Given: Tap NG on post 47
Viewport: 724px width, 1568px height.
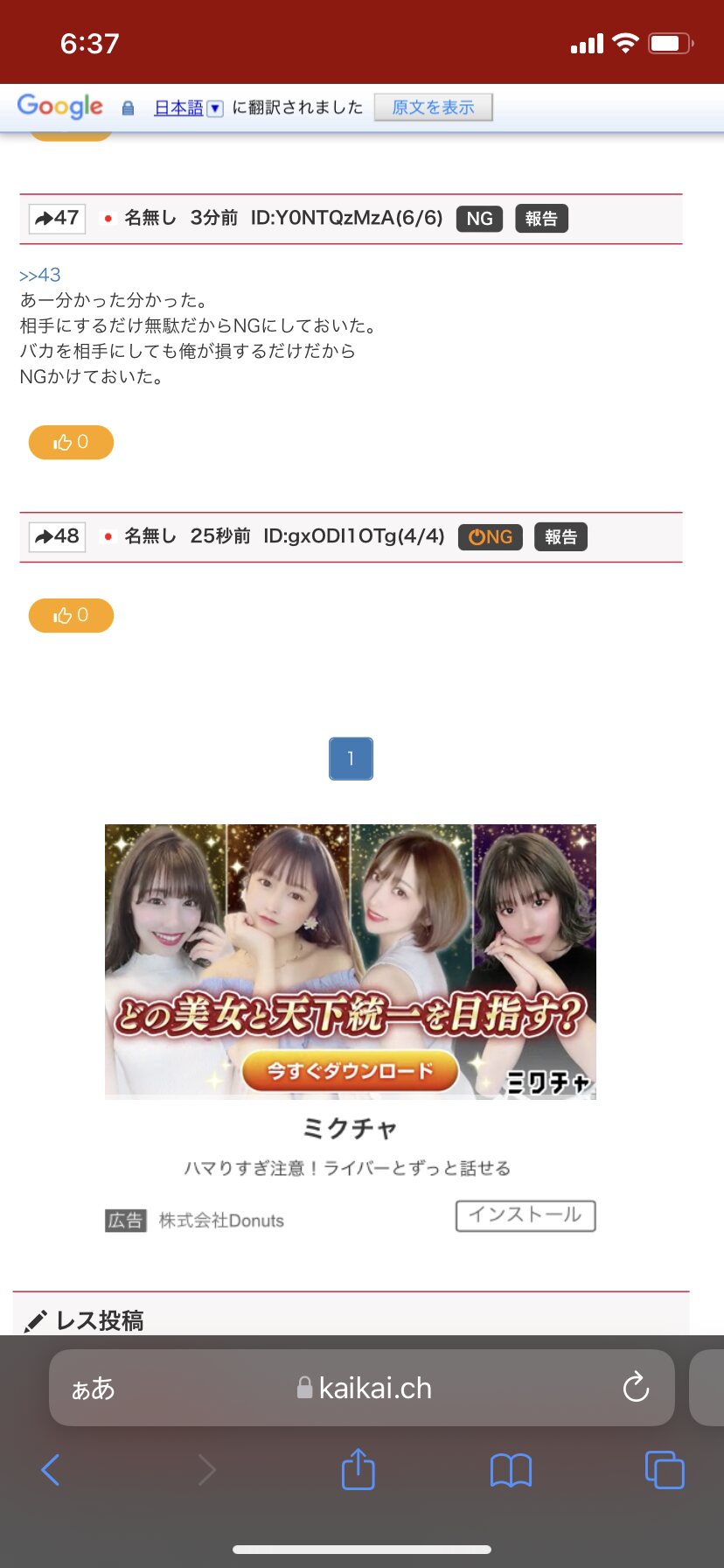Looking at the screenshot, I should tap(479, 219).
